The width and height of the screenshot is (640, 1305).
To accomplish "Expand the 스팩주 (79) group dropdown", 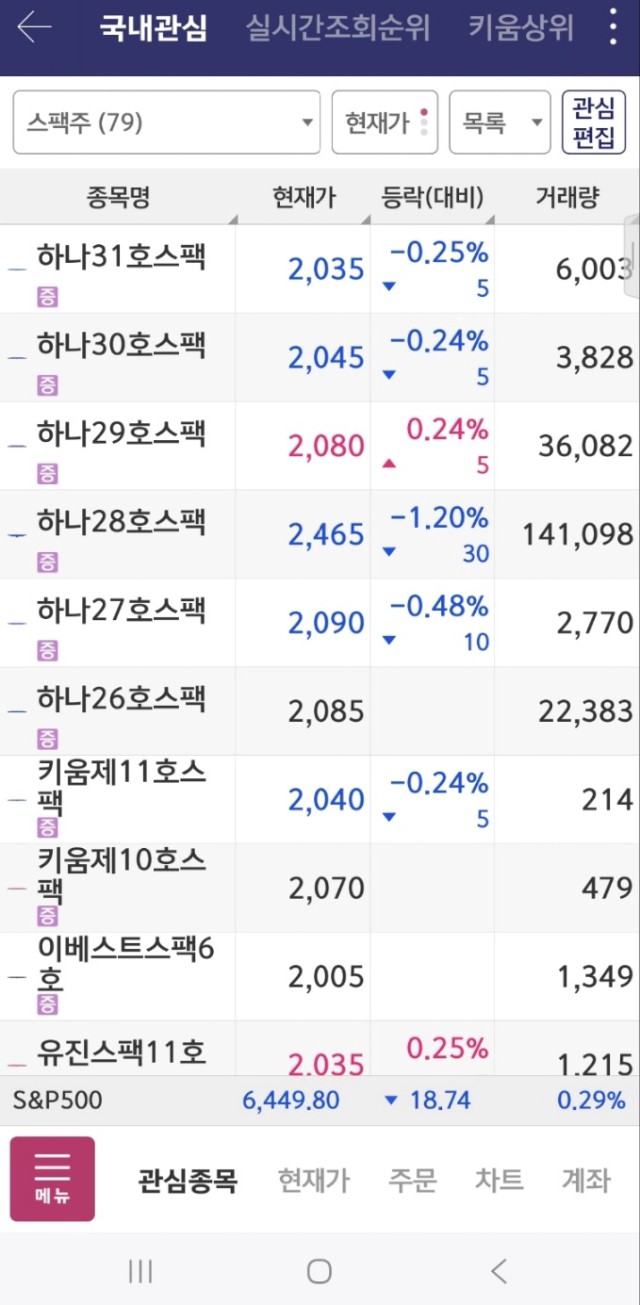I will click(x=167, y=122).
